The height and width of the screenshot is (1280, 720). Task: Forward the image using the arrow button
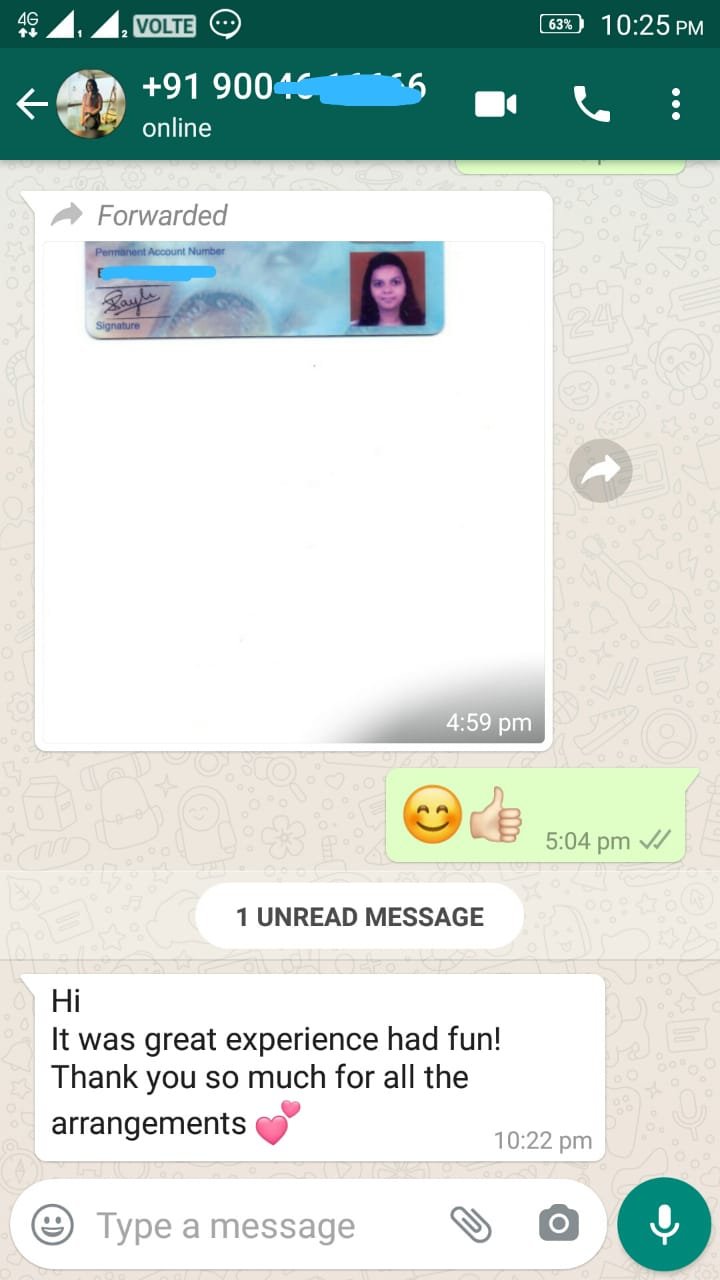600,471
